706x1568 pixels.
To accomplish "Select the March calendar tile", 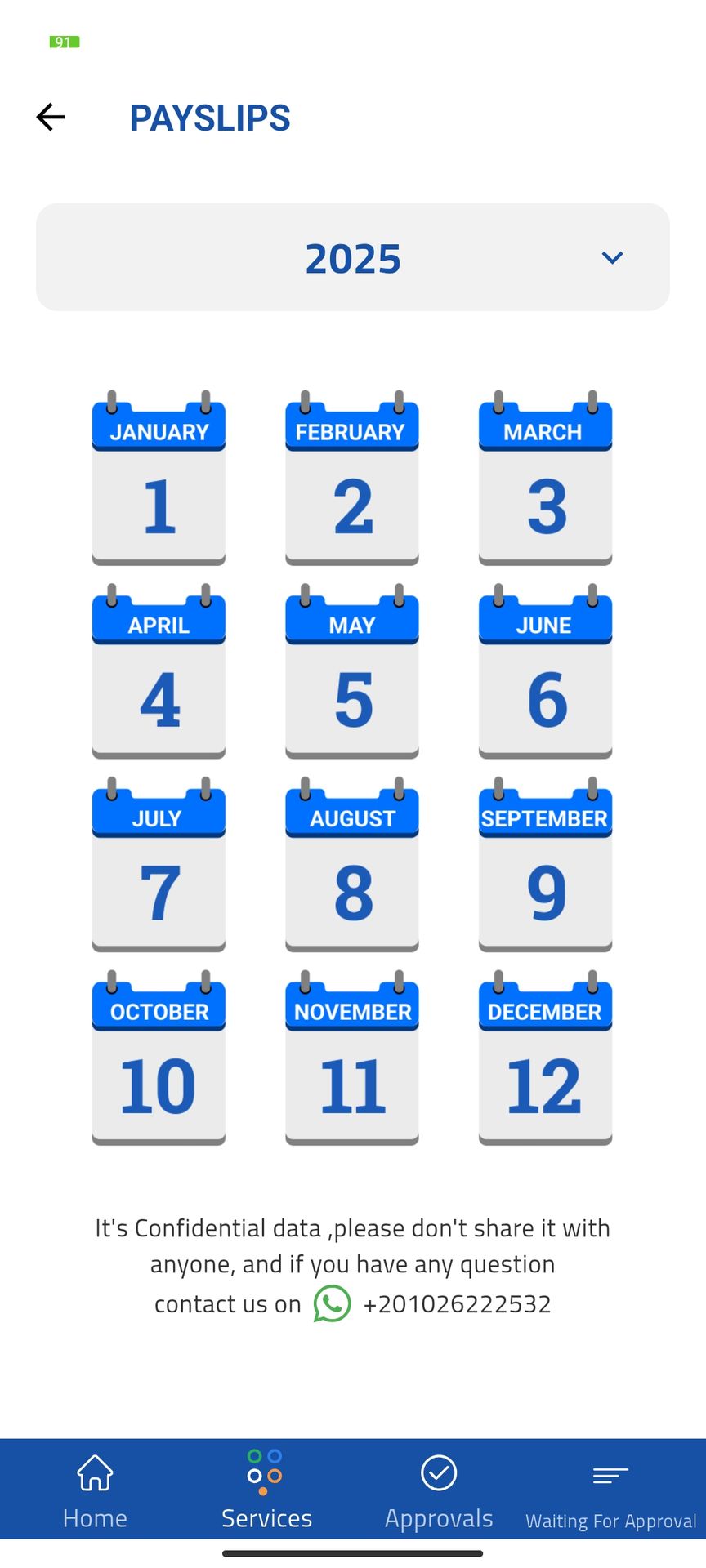I will [545, 480].
